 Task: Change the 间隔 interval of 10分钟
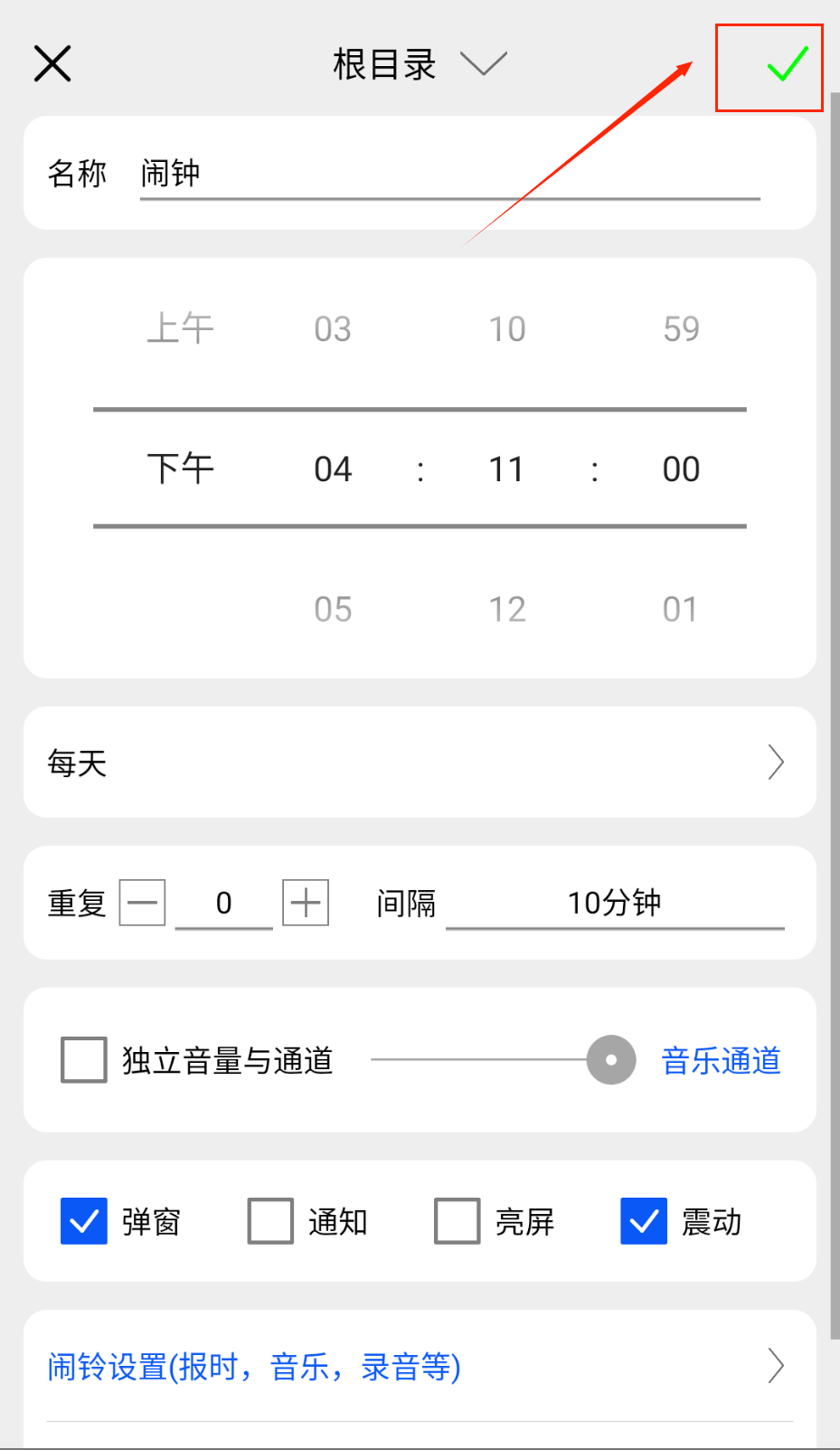pos(615,903)
